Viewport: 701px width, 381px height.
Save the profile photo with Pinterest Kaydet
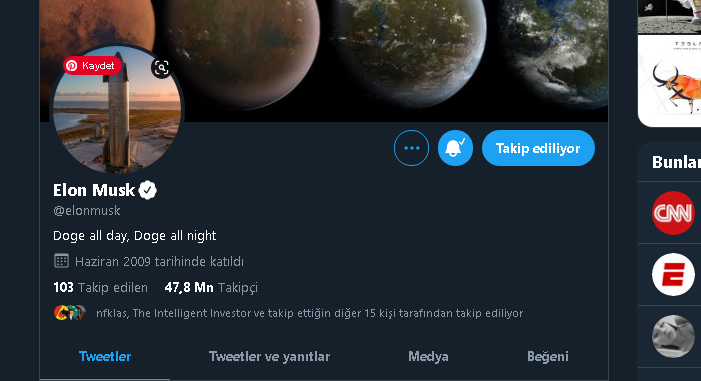pos(93,66)
